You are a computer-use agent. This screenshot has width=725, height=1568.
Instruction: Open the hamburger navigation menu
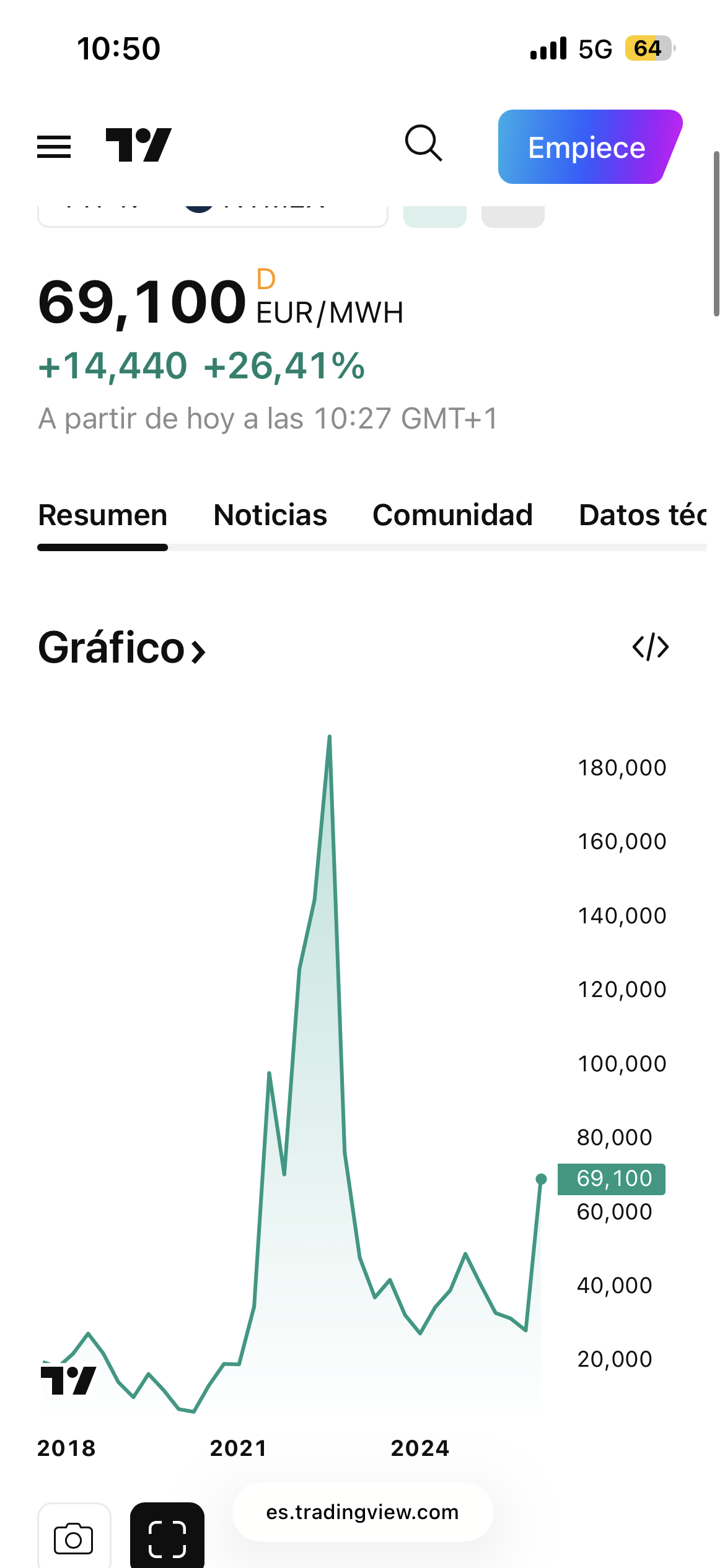coord(54,146)
